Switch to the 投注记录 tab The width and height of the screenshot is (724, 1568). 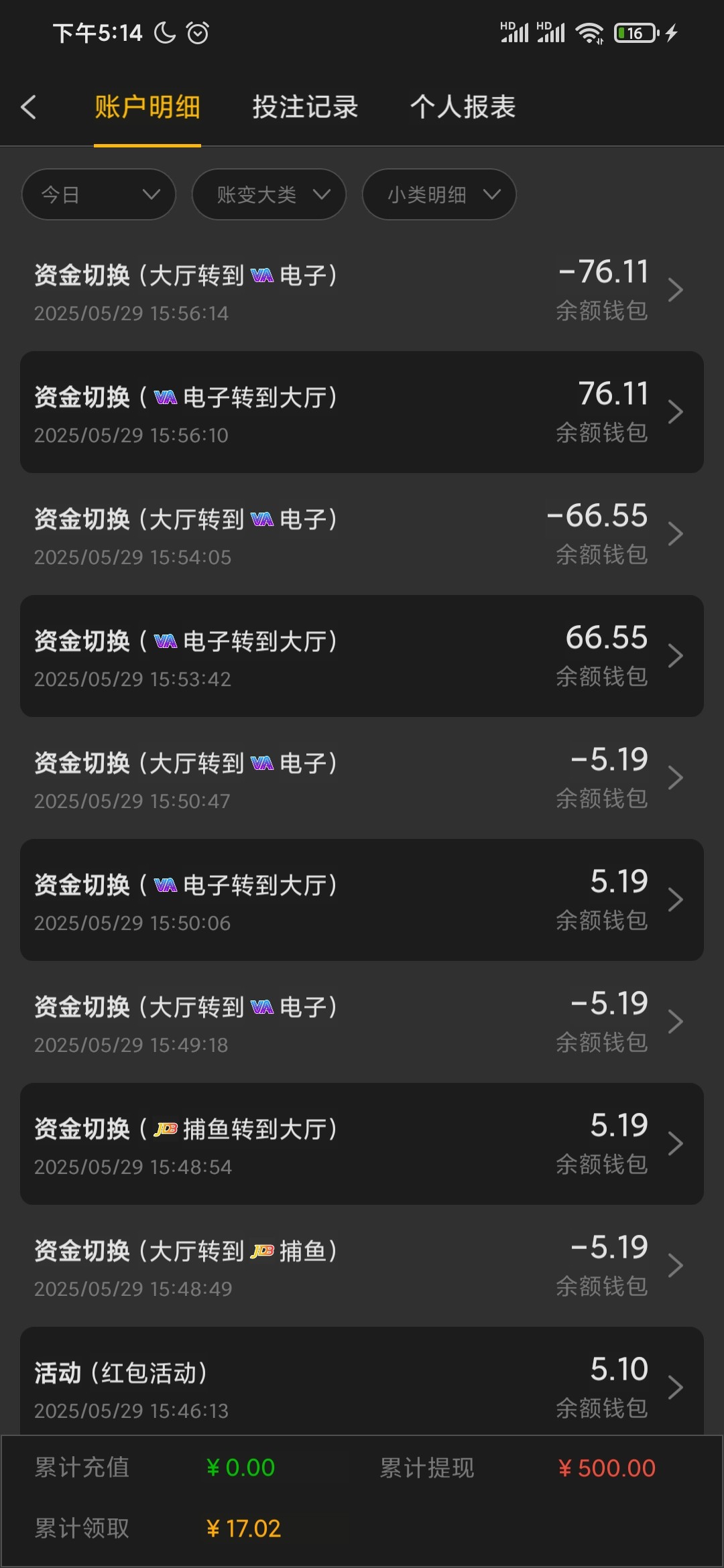click(305, 107)
